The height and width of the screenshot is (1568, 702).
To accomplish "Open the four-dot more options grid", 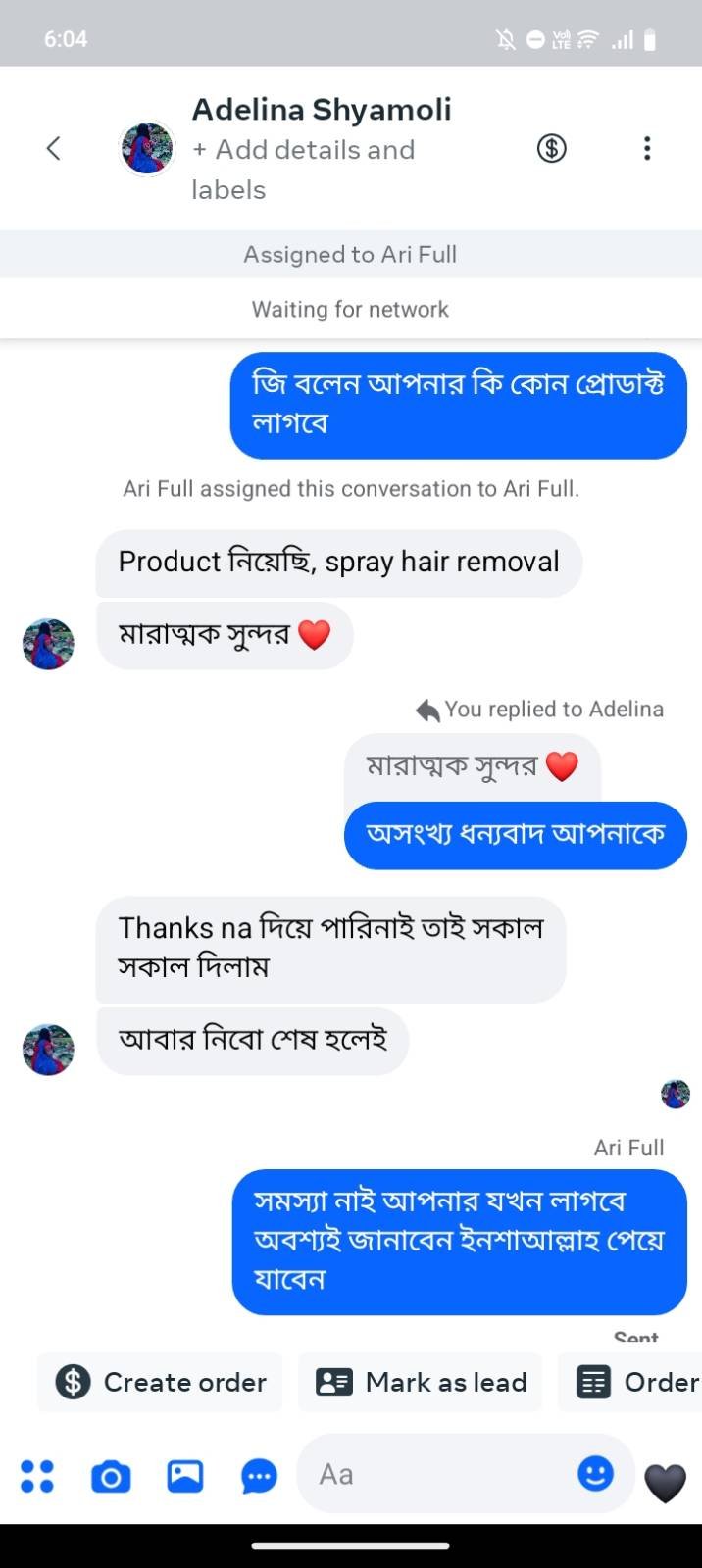I will [x=37, y=1475].
